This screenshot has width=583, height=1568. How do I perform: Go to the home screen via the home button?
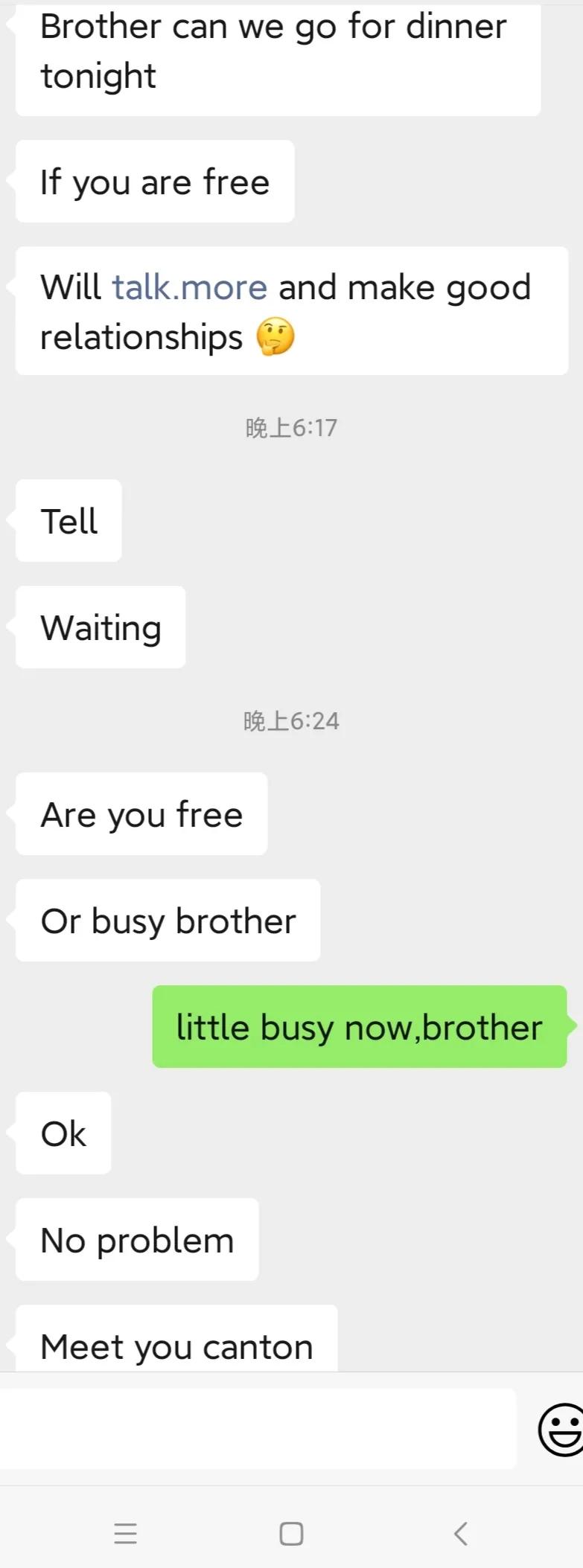click(291, 1534)
